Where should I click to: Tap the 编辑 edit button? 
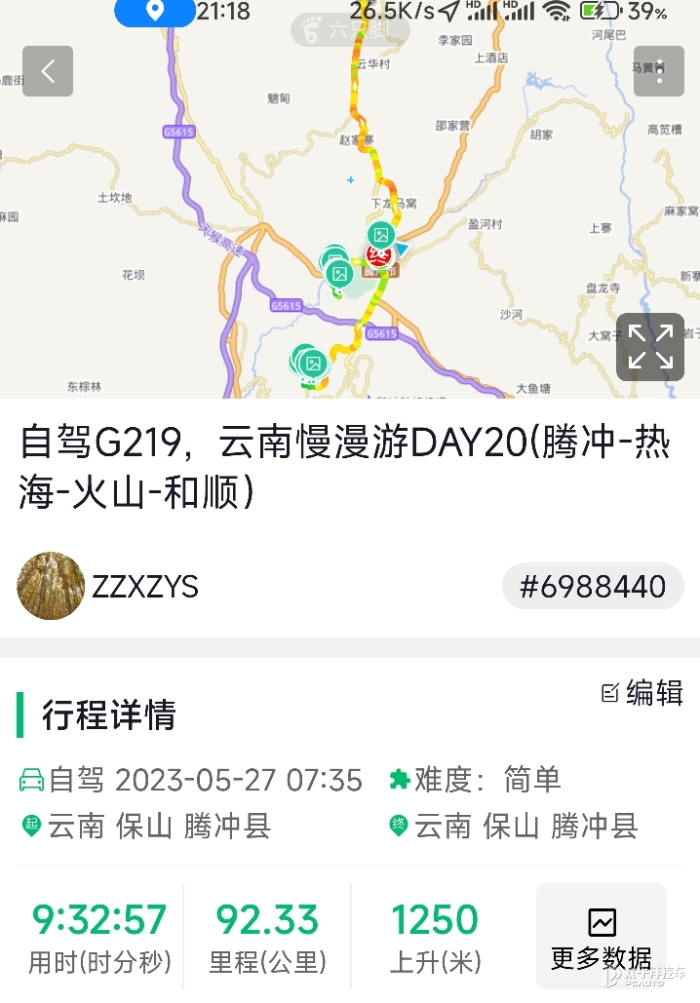(643, 692)
